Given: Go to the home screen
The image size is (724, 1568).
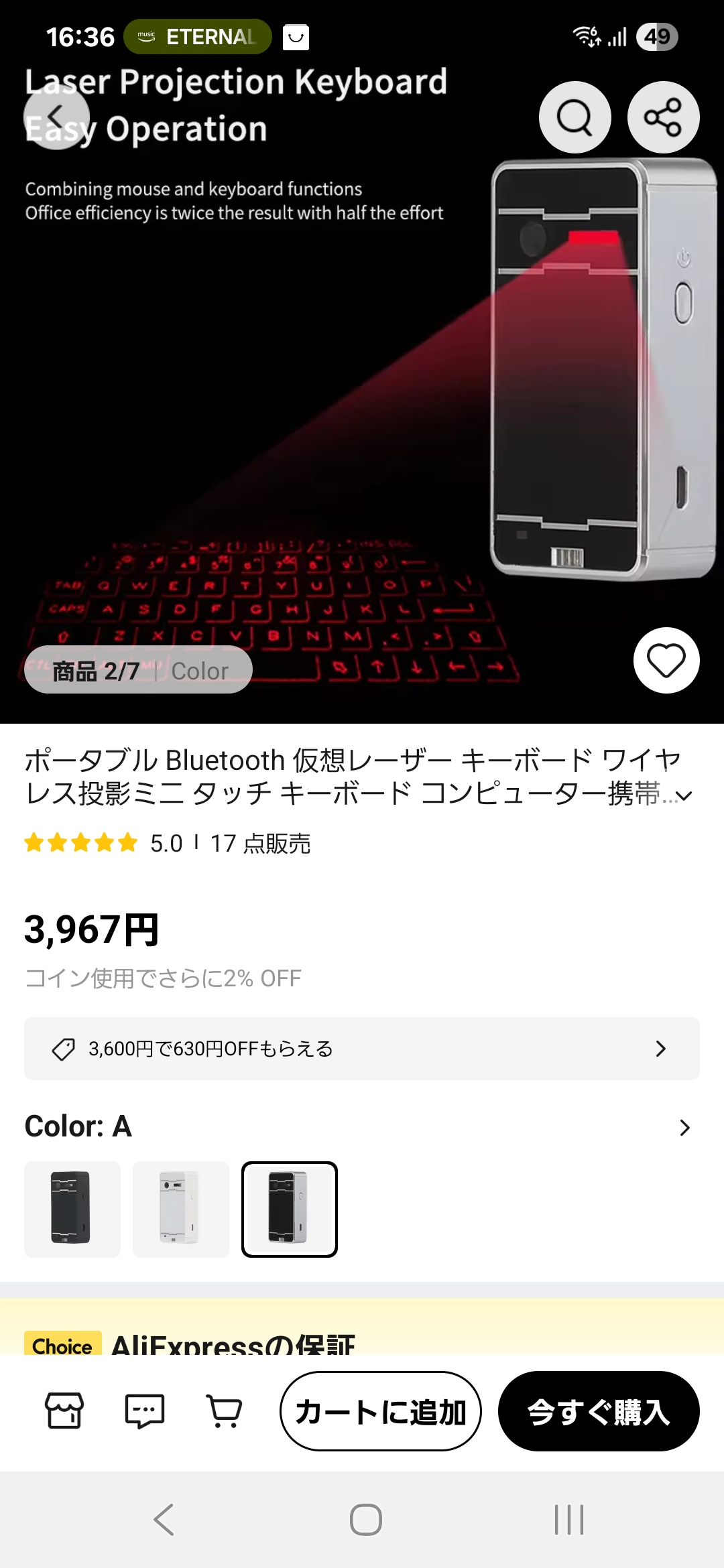Looking at the screenshot, I should [365, 1519].
